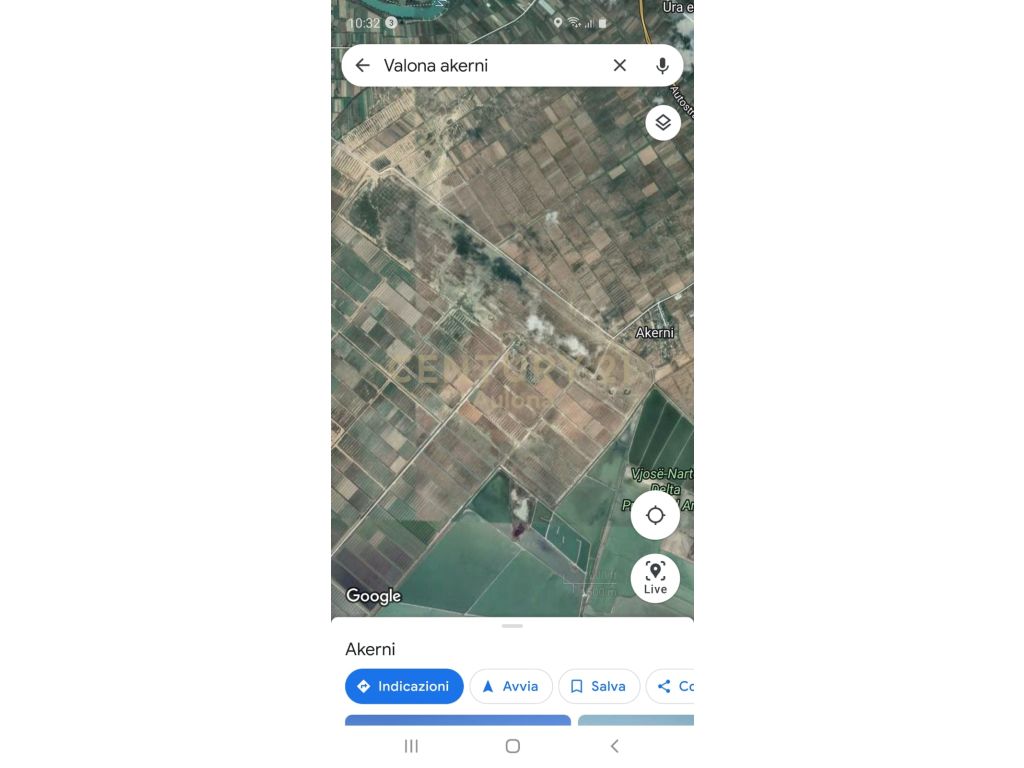The image size is (1024, 768).
Task: Center map on my current location
Action: [655, 515]
